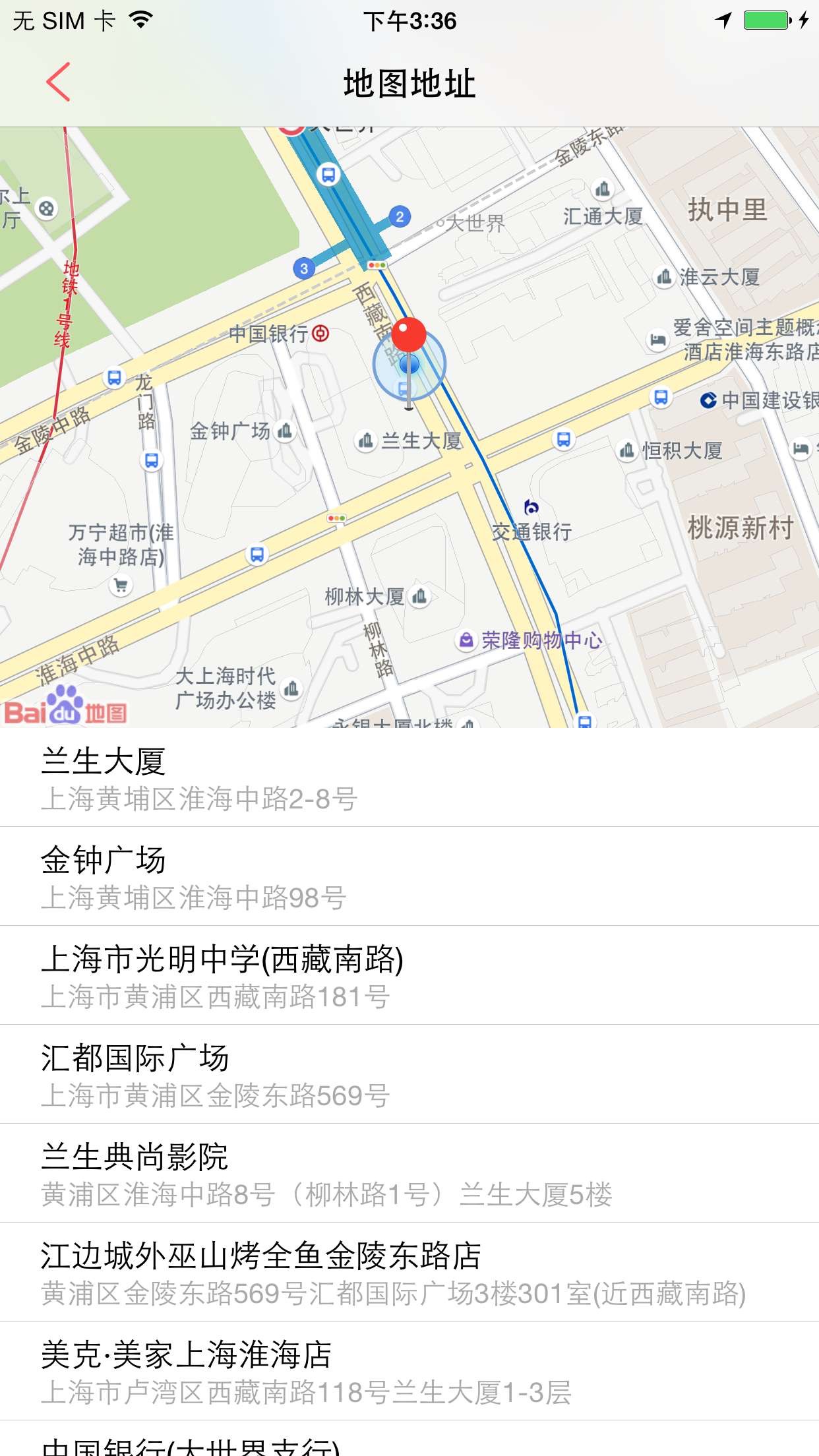Select 兰生典尚影院 as the address
Viewport: 819px width, 1456px height.
[x=409, y=1174]
